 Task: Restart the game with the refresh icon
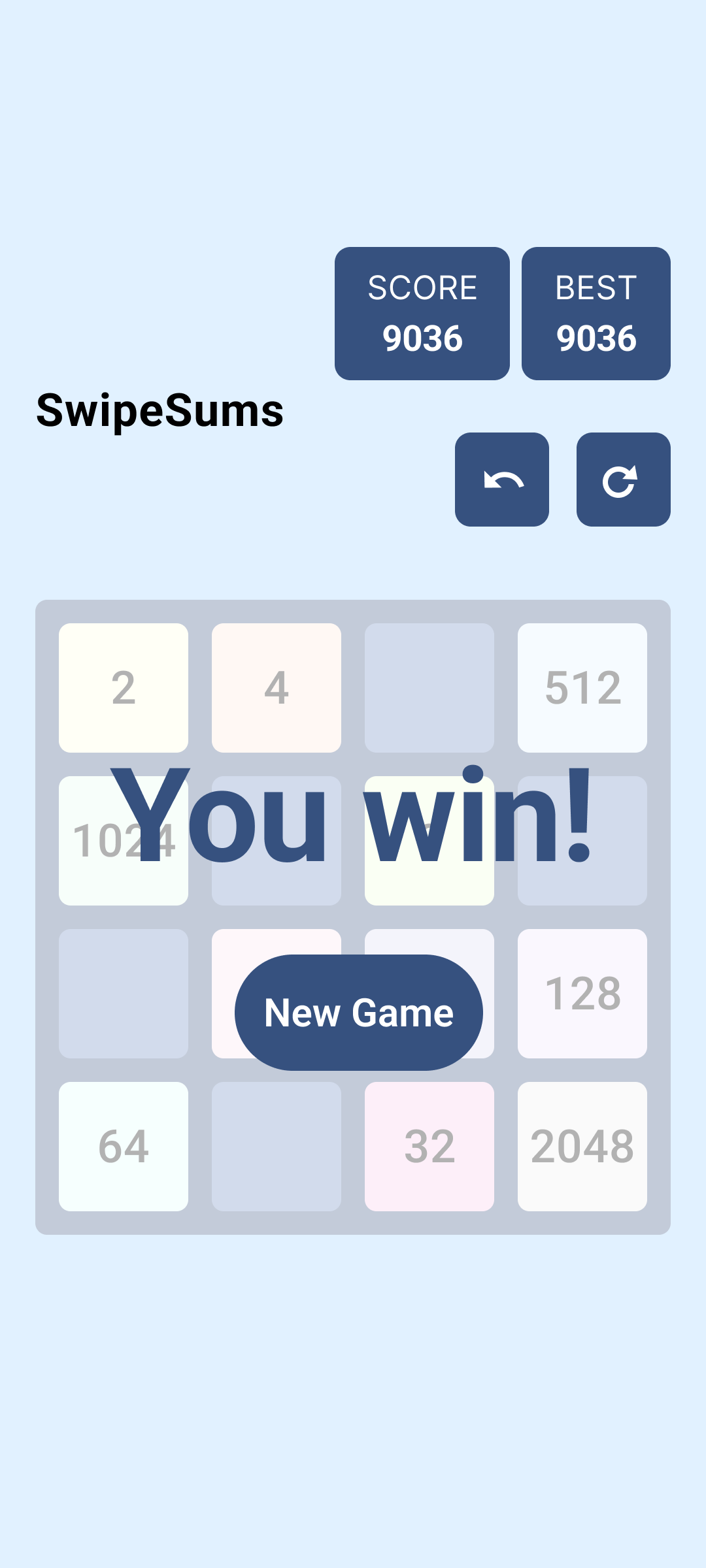coord(624,480)
